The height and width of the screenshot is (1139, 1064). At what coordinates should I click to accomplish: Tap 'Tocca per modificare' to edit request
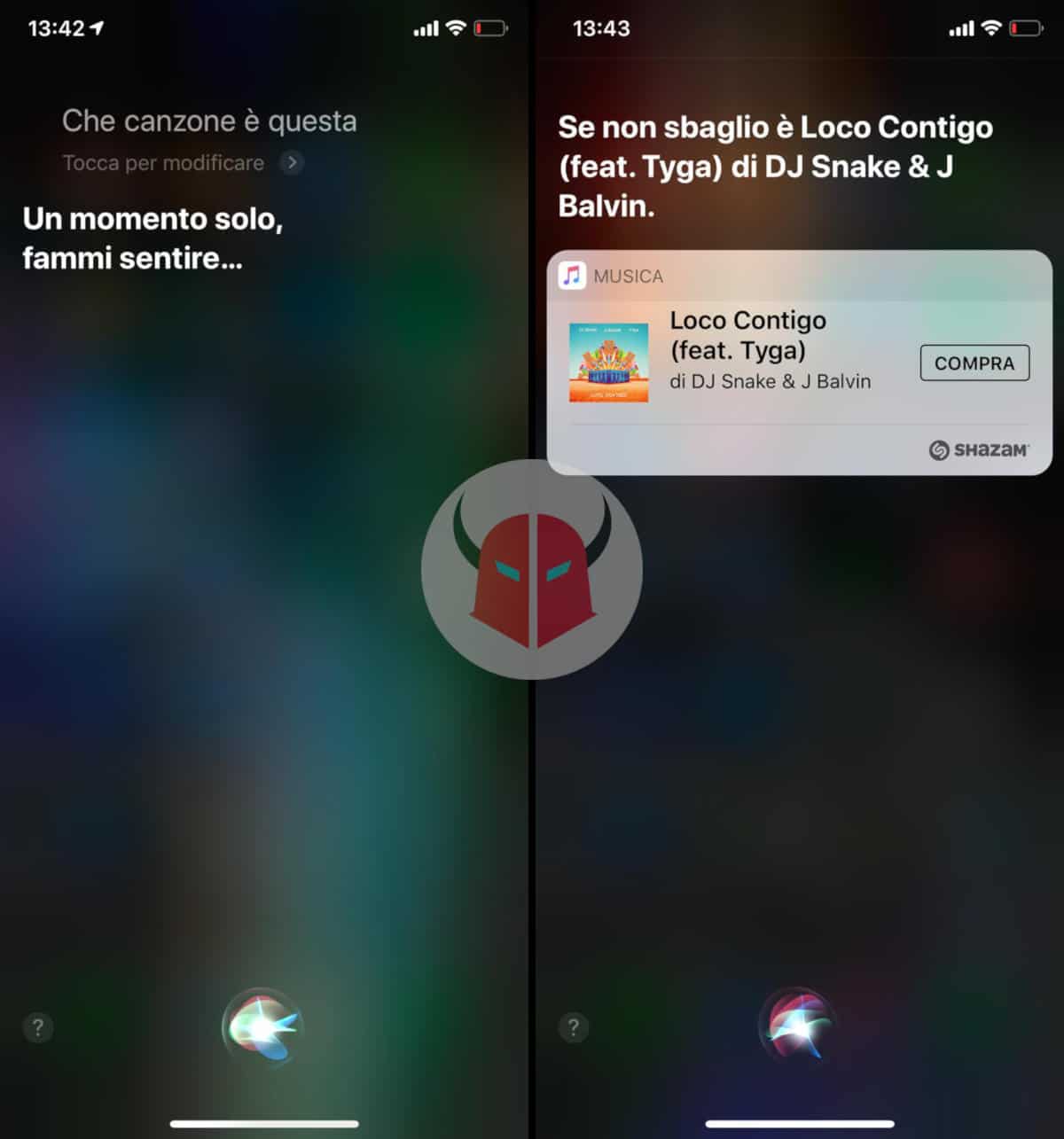click(x=182, y=163)
